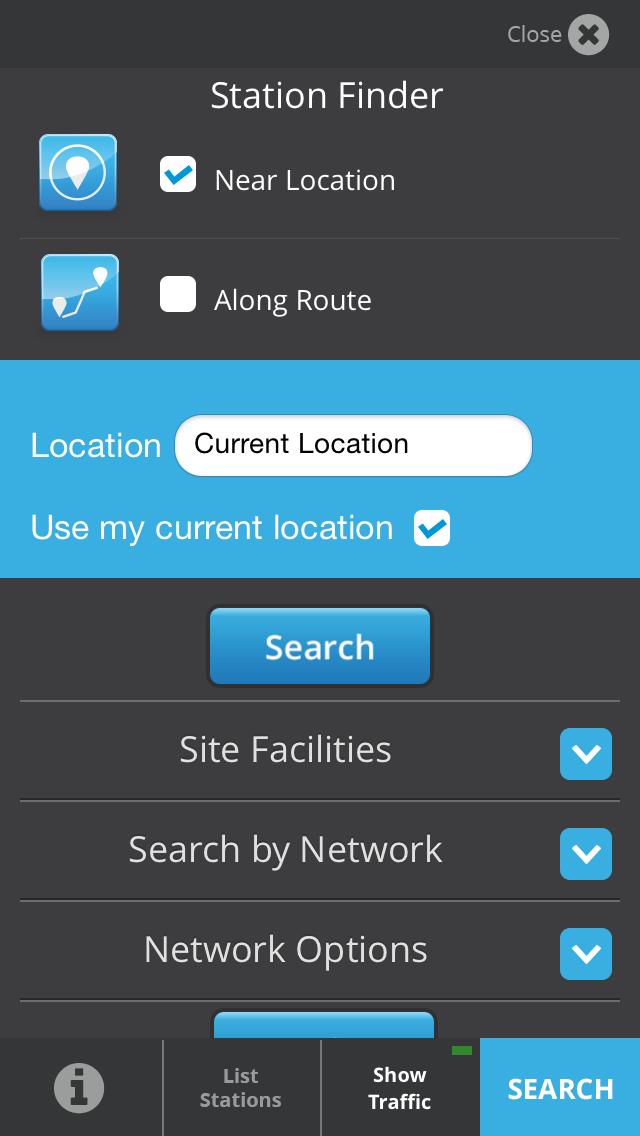Expand Search by Network options
The height and width of the screenshot is (1136, 640).
click(585, 853)
